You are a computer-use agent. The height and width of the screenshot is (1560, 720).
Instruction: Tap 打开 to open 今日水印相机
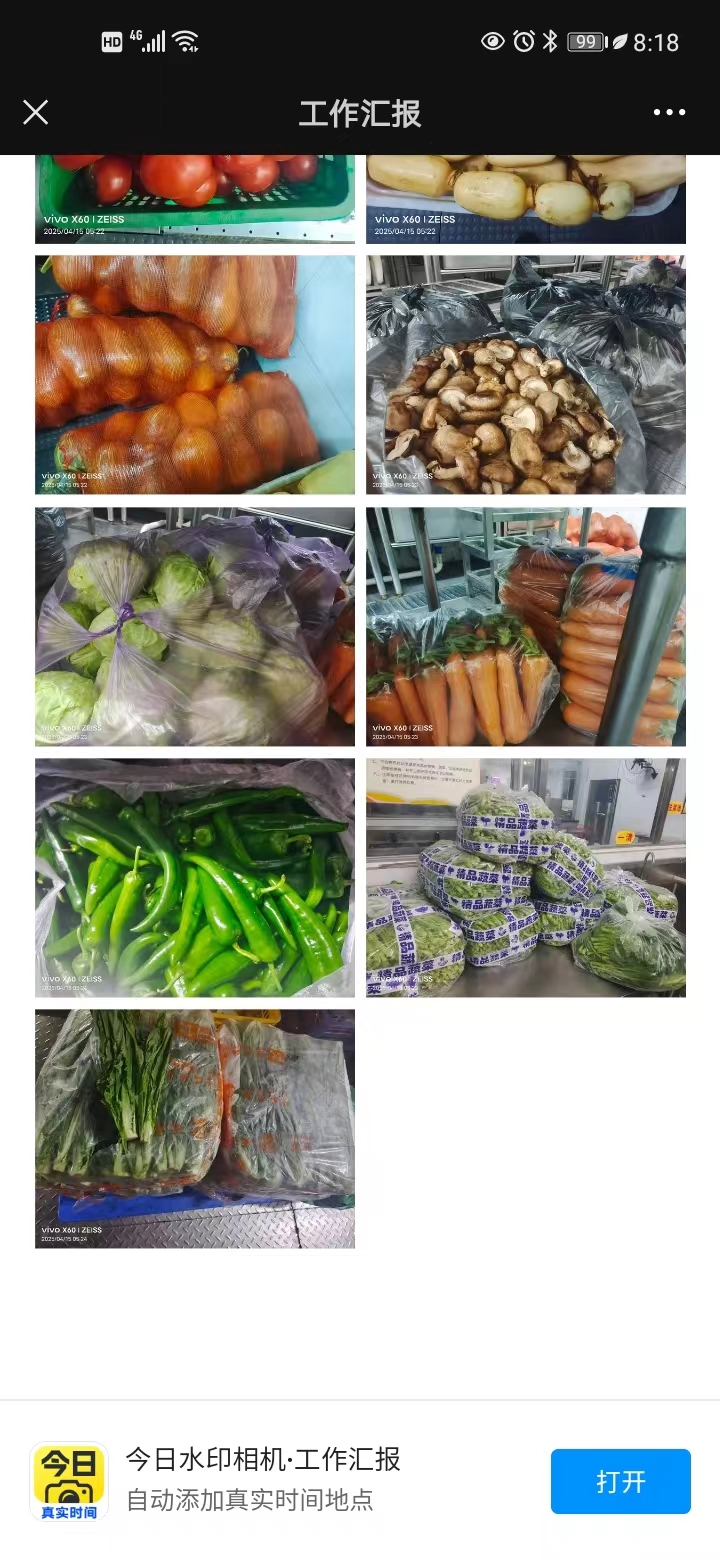coord(620,1481)
